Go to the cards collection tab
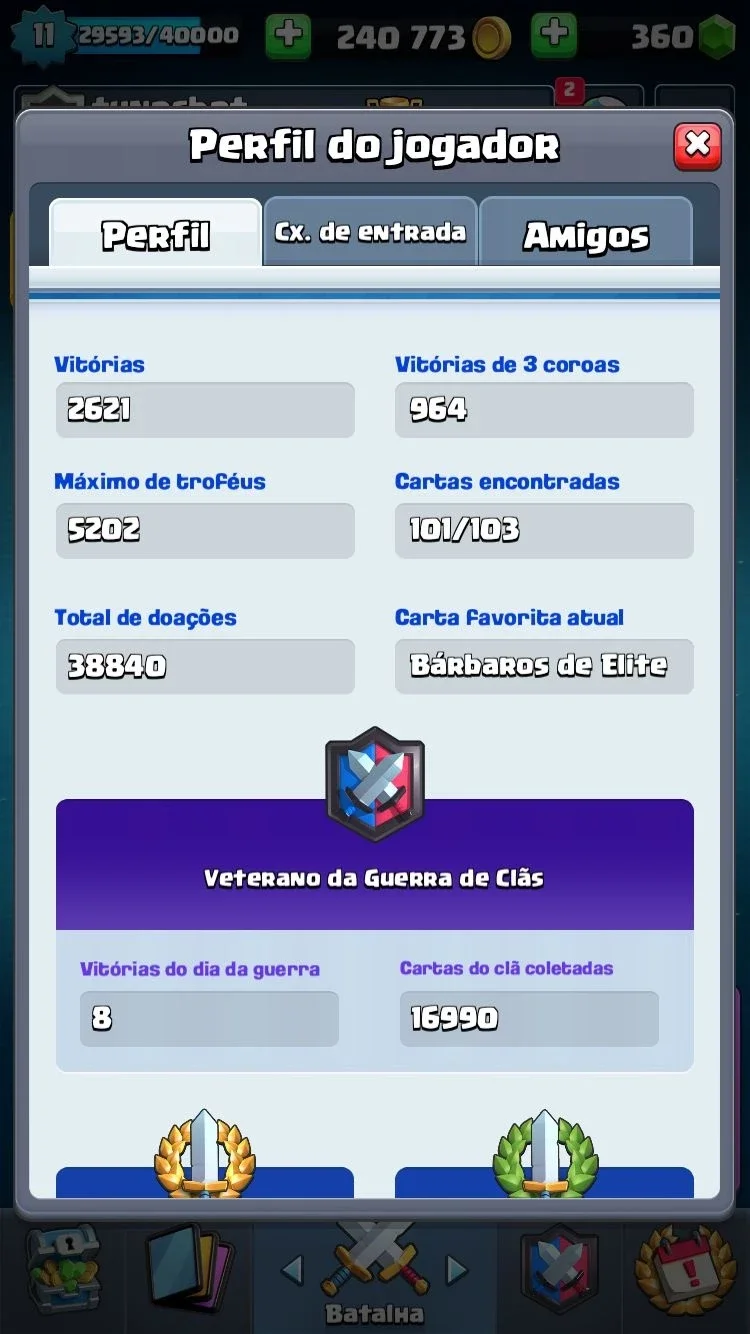 click(x=189, y=1269)
